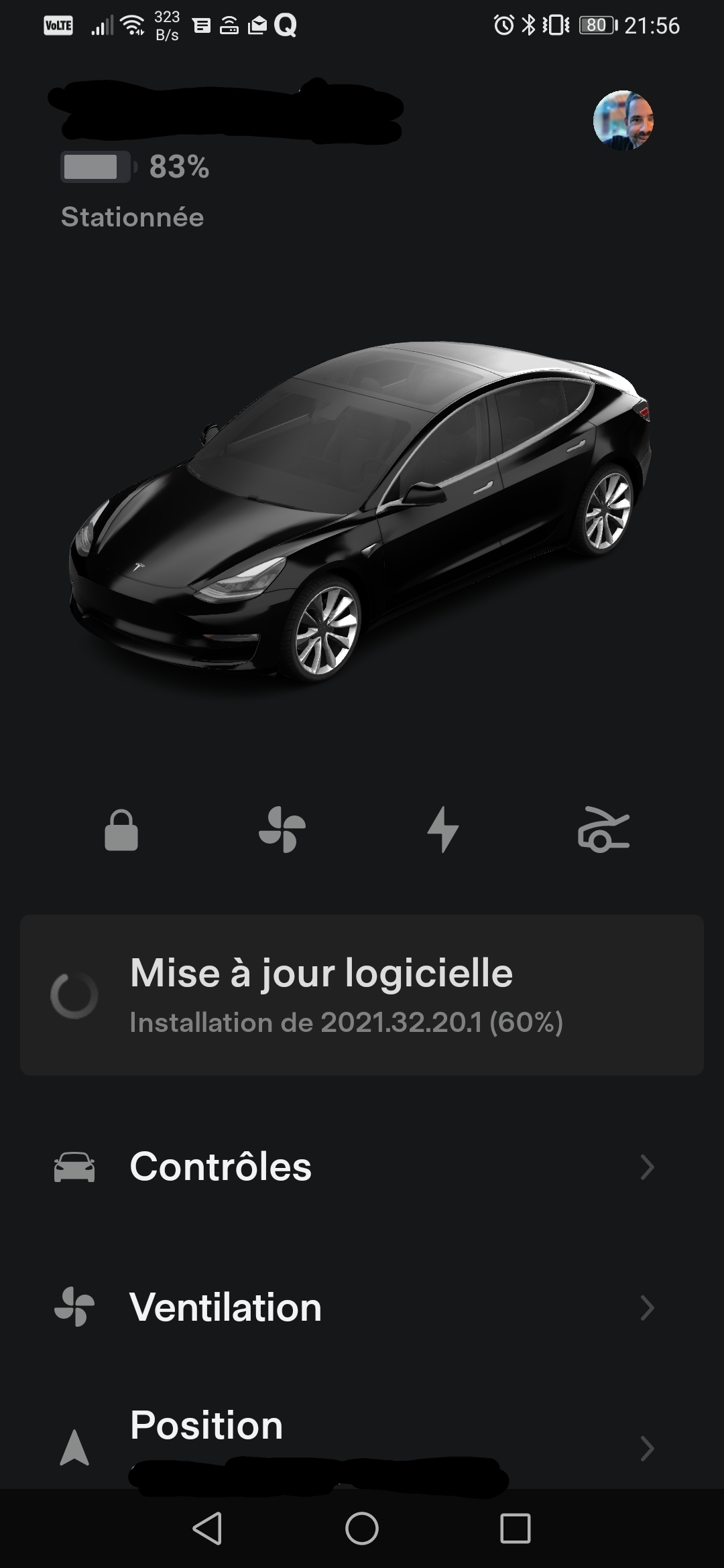Screen dimensions: 724x1568
Task: View the Mise à jour logicielle card
Action: (362, 995)
